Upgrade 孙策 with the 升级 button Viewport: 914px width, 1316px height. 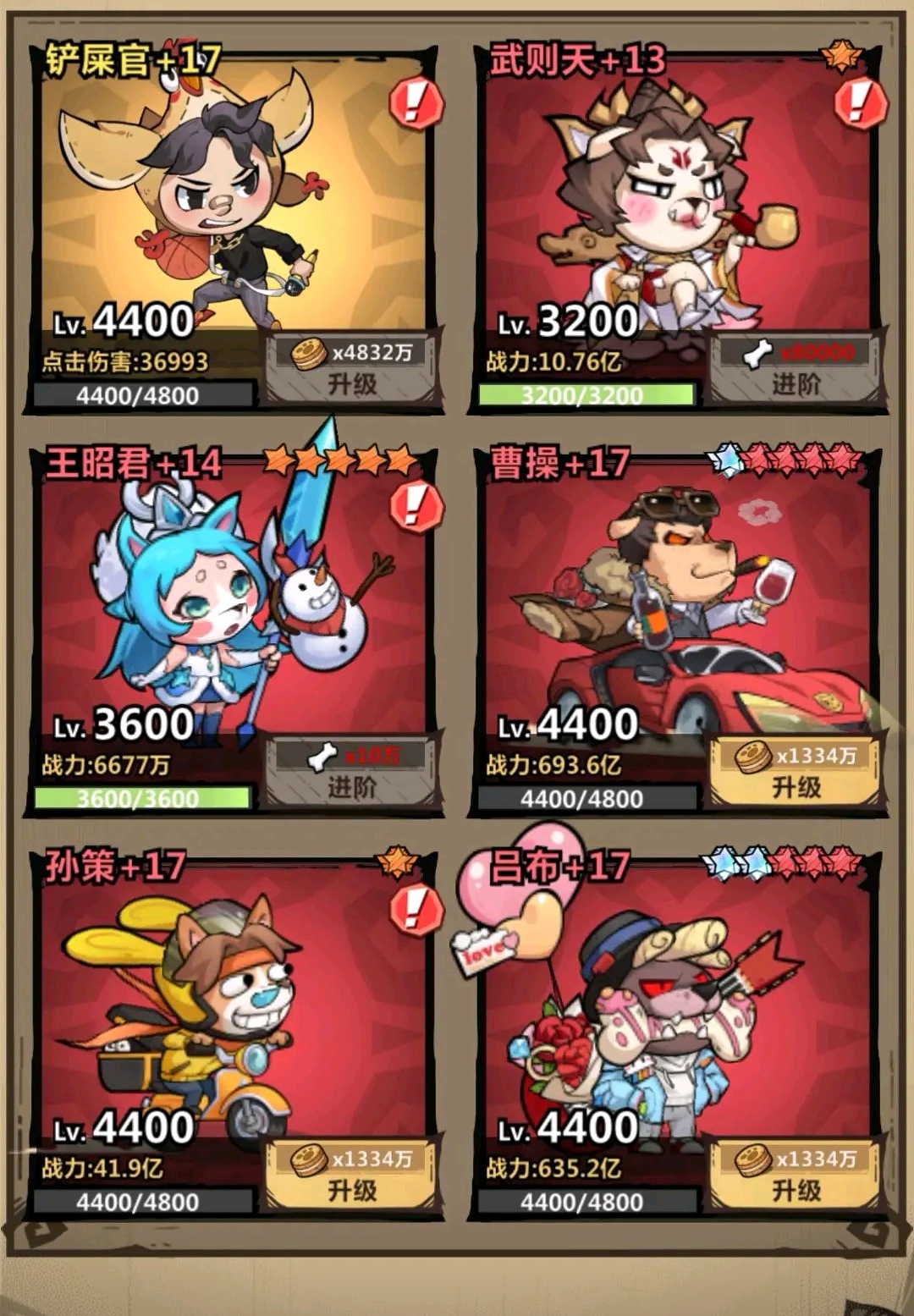tap(352, 1176)
